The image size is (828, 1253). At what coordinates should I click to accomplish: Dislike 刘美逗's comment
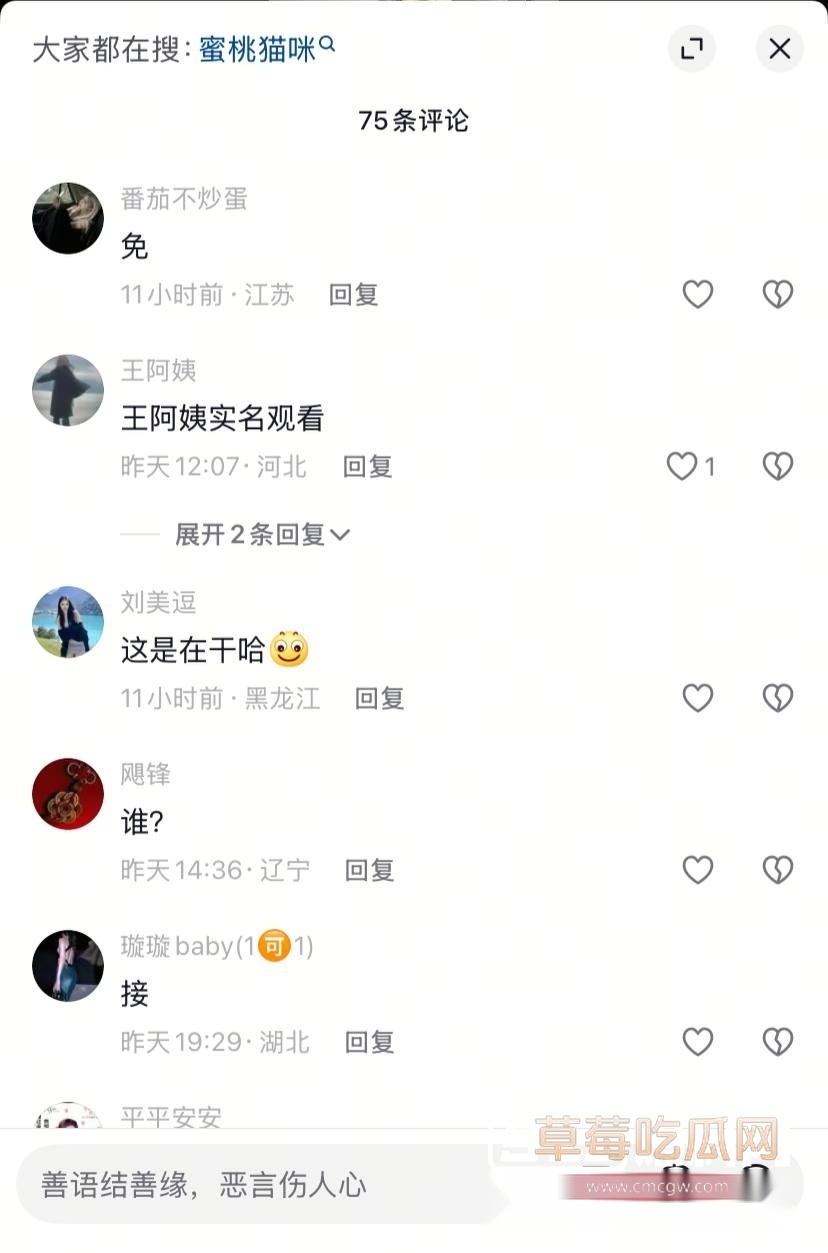tap(777, 698)
